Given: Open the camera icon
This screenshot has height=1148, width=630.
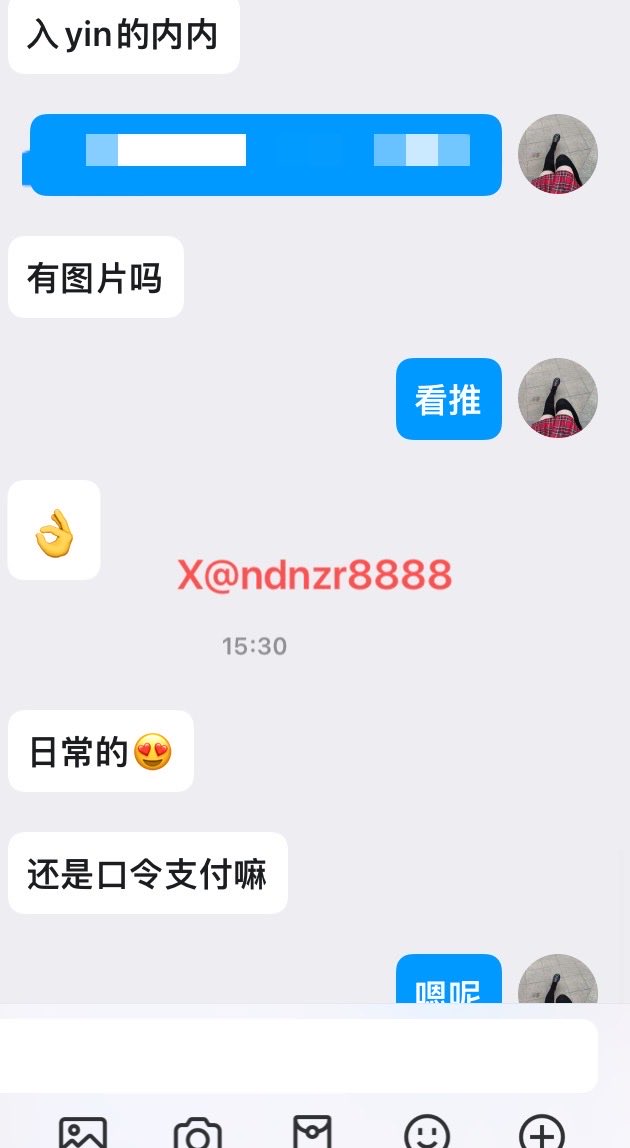Looking at the screenshot, I should 198,1132.
